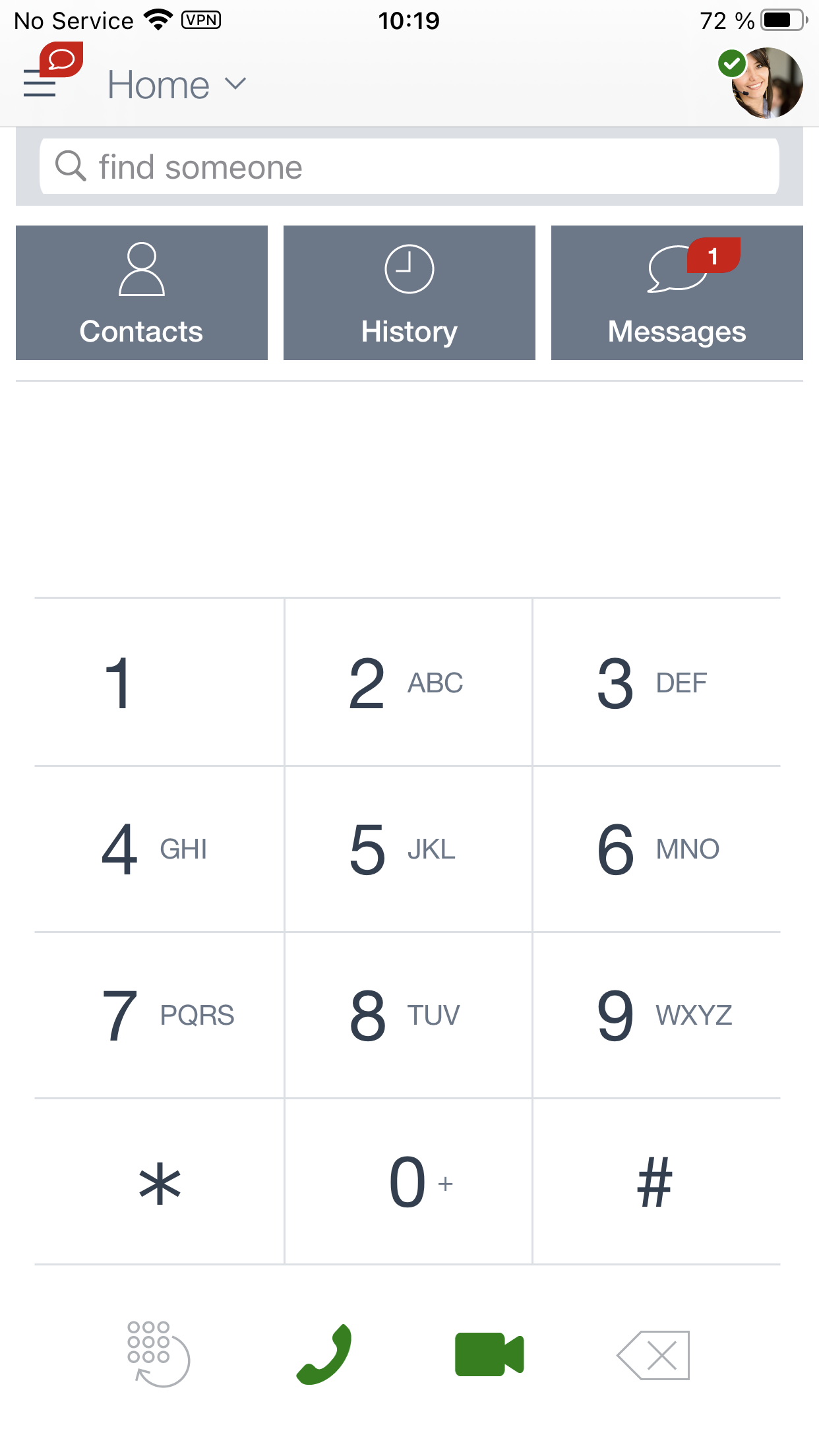Tap the redial dialpad icon
Screen dimensions: 819x1456
(x=157, y=1353)
